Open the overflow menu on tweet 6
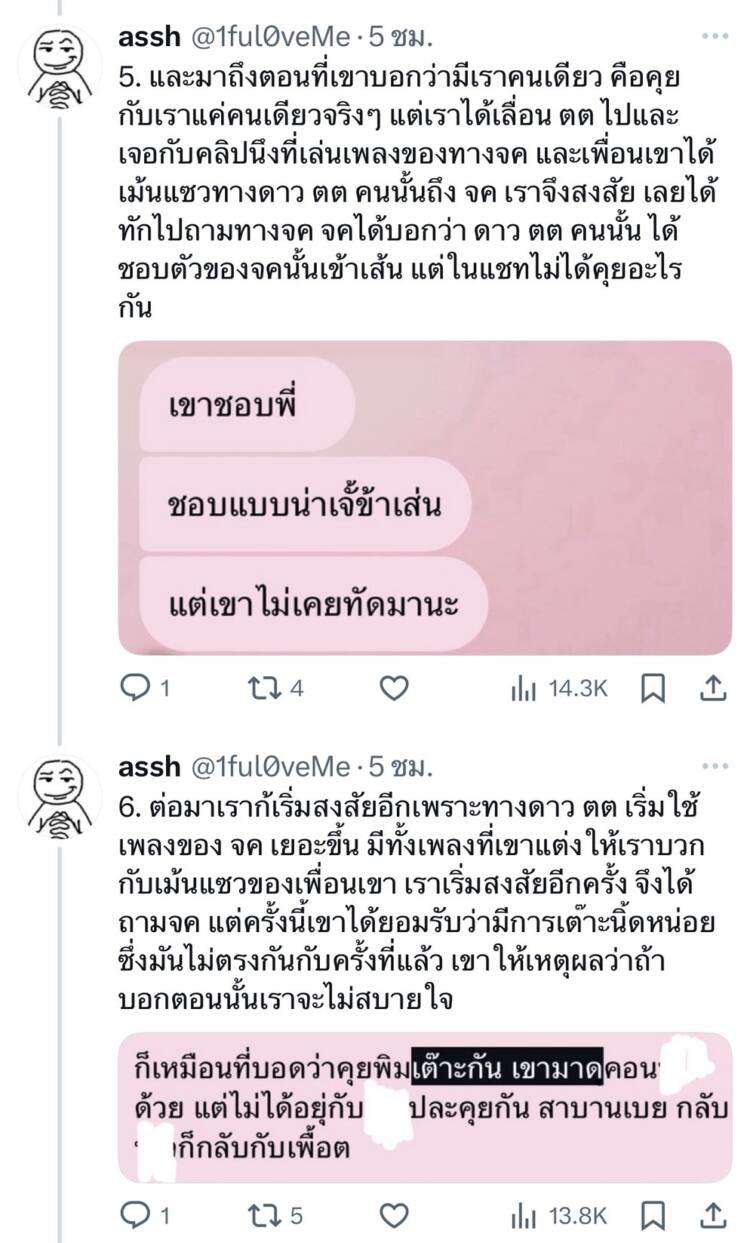This screenshot has width=750, height=1243. [716, 766]
